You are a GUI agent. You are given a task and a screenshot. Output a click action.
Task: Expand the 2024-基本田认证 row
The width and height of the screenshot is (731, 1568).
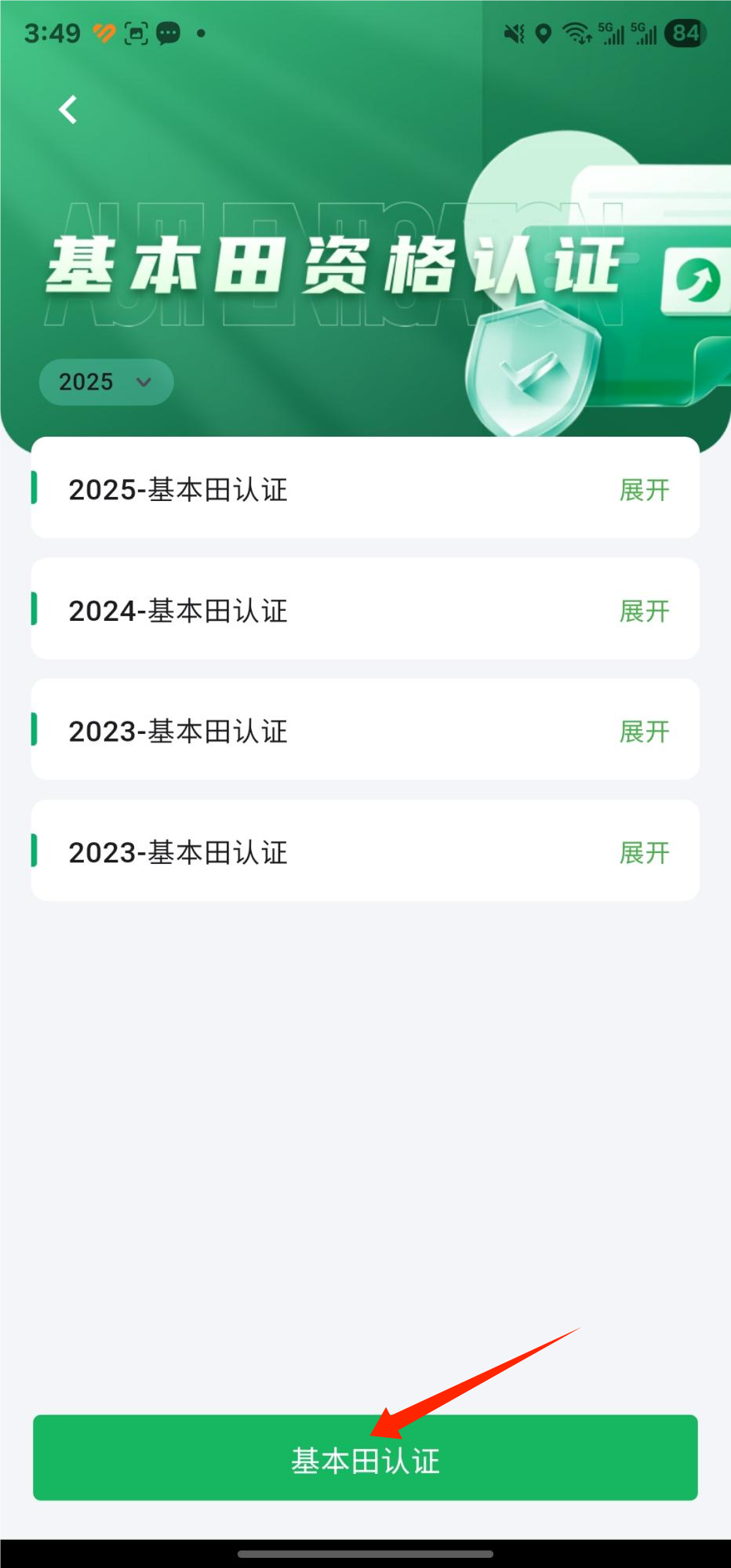[644, 611]
